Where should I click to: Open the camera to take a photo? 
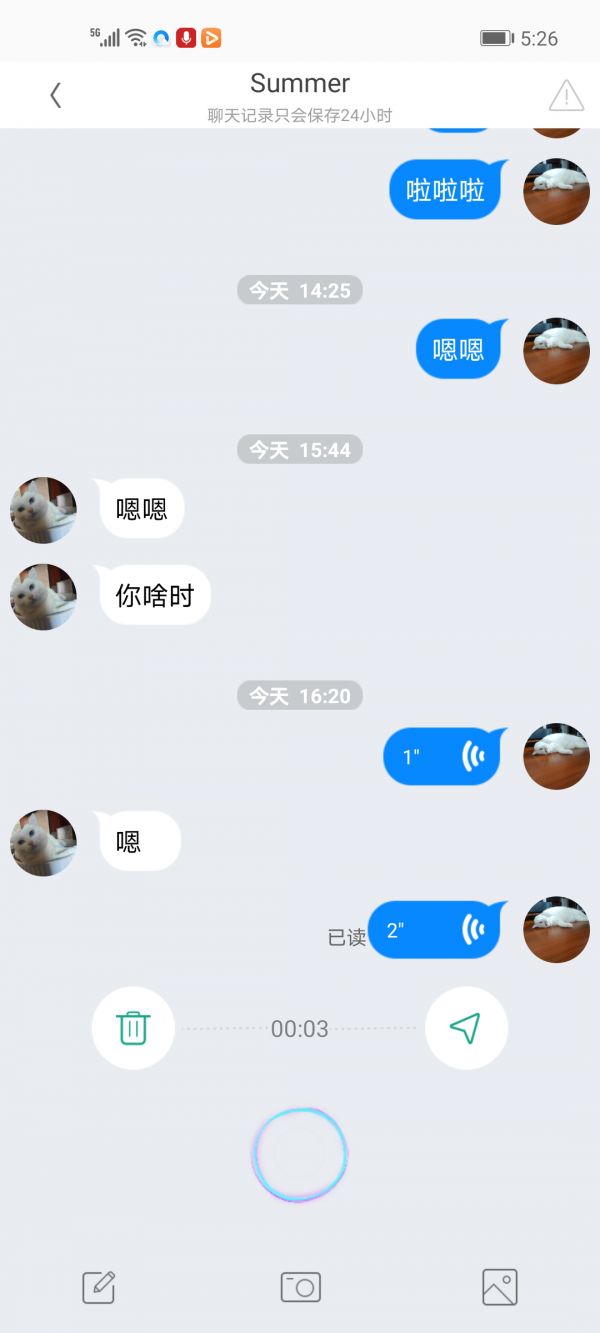pyautogui.click(x=300, y=1287)
